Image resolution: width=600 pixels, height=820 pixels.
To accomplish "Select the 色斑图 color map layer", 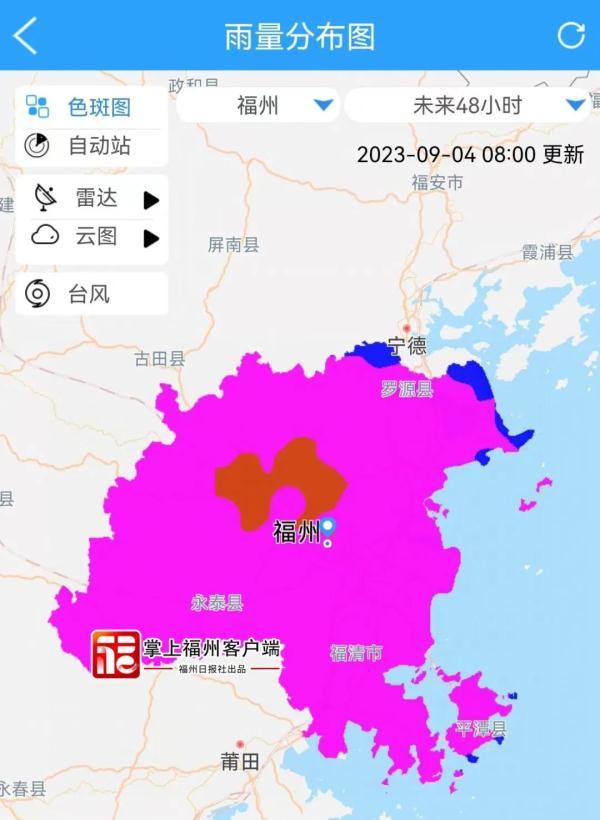I will 90,107.
